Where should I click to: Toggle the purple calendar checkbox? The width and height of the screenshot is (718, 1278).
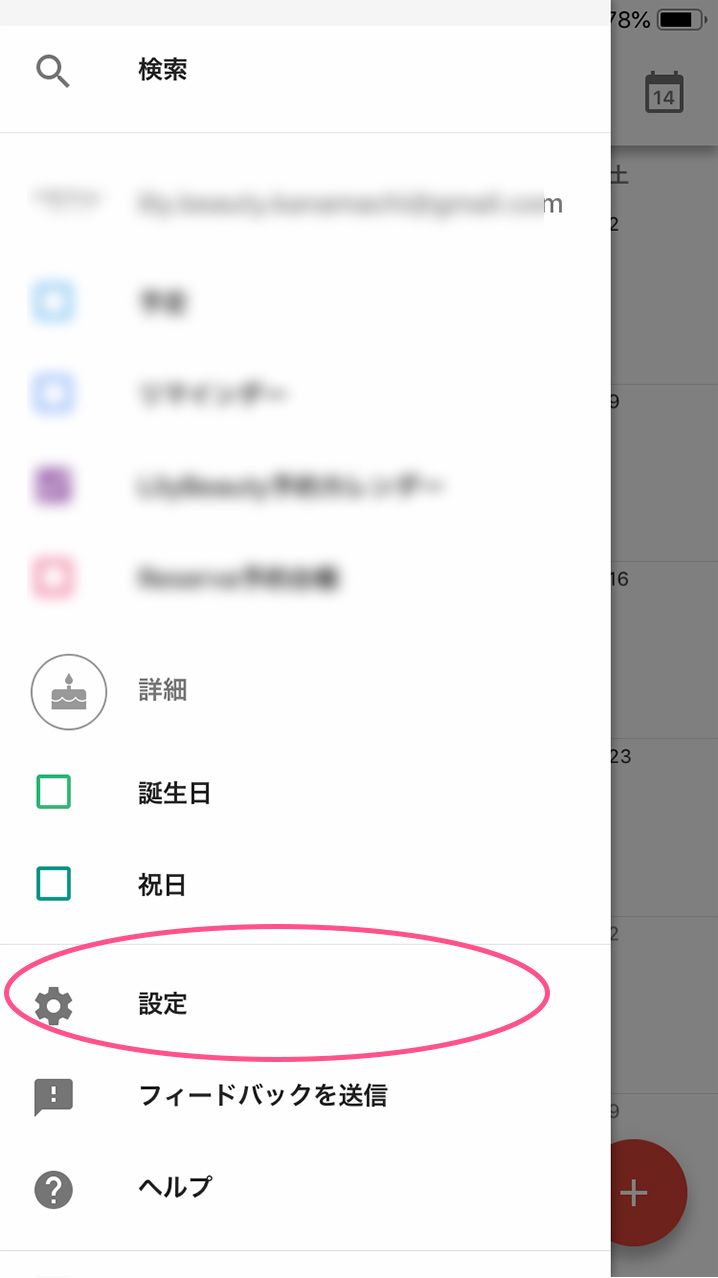coord(54,486)
